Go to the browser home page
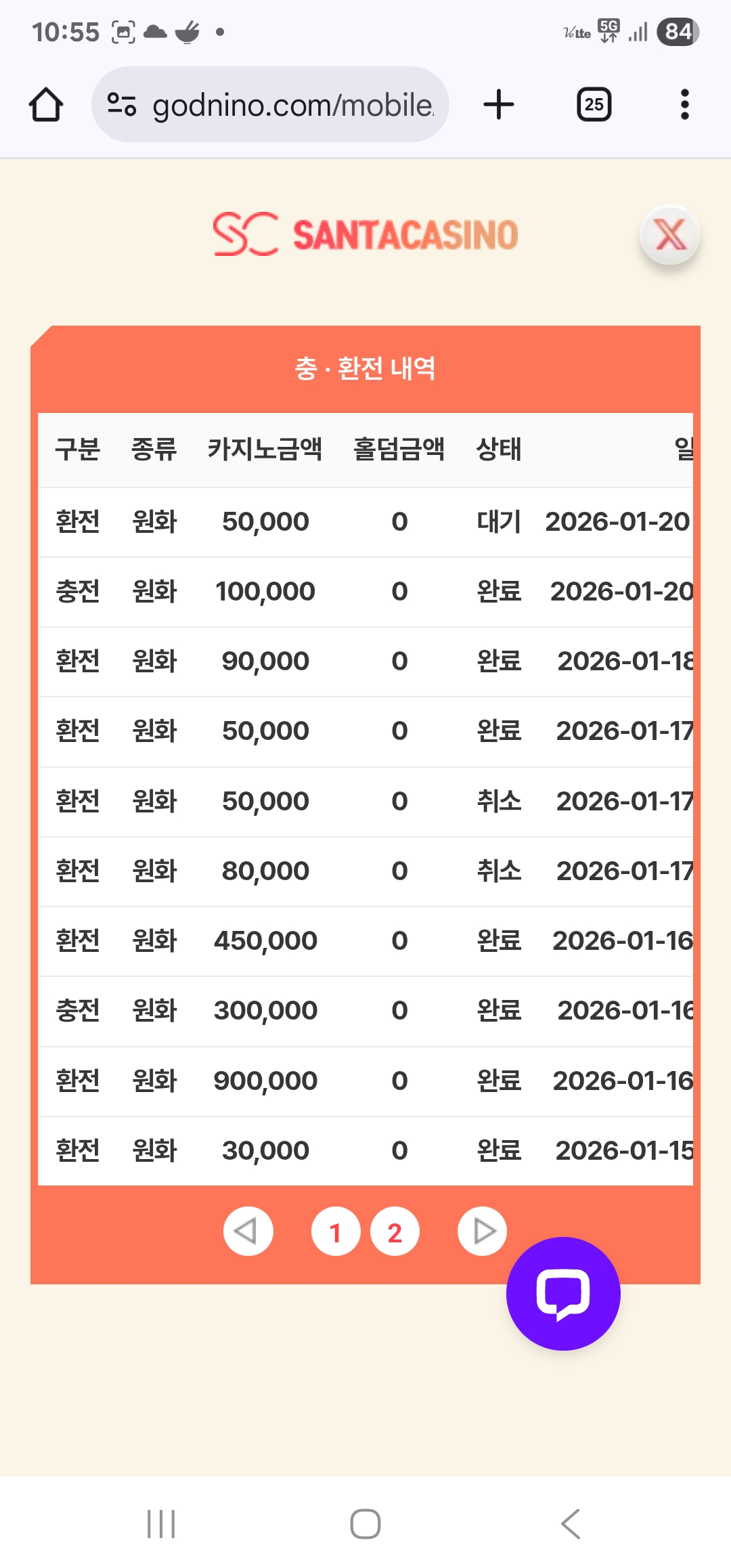This screenshot has width=731, height=1568. [x=46, y=105]
